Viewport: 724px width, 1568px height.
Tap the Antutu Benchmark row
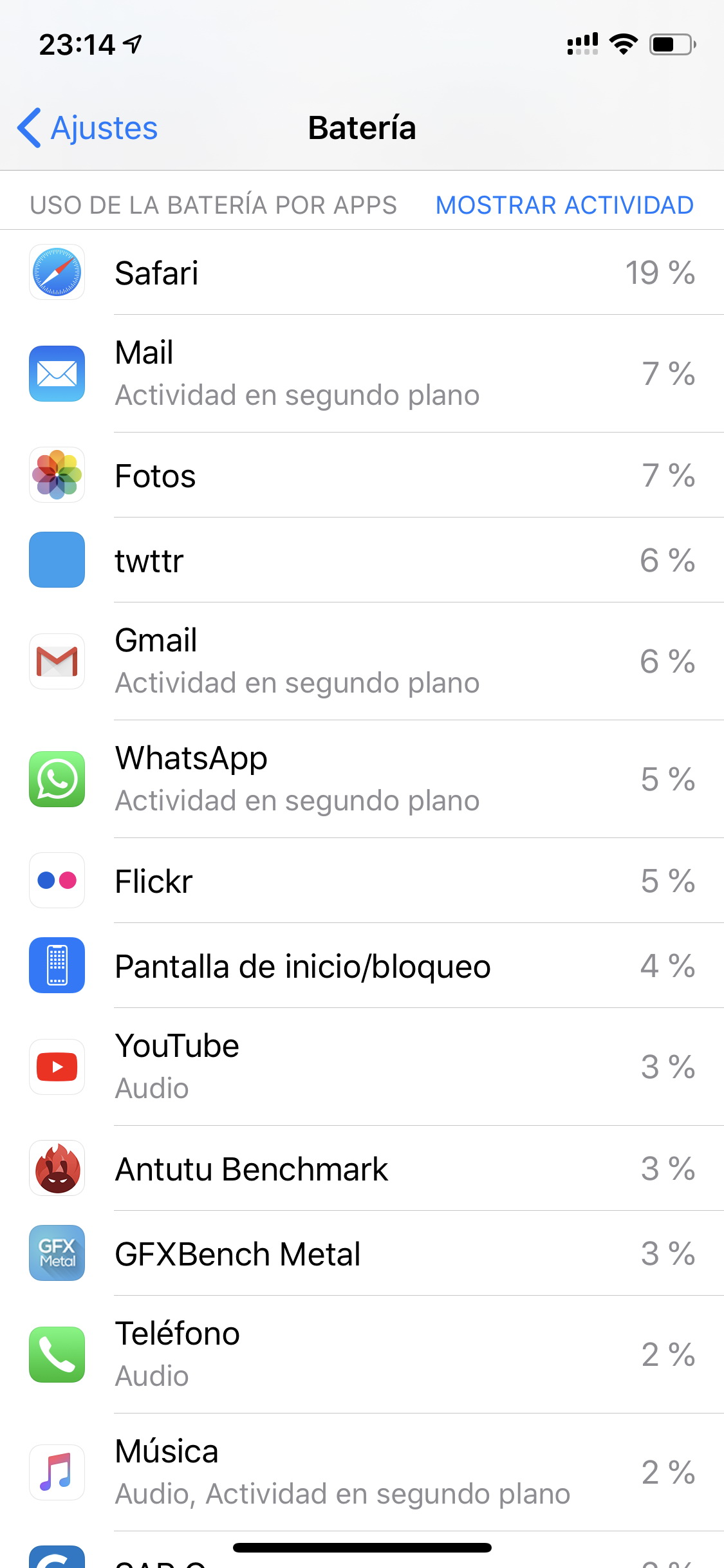[x=362, y=1168]
